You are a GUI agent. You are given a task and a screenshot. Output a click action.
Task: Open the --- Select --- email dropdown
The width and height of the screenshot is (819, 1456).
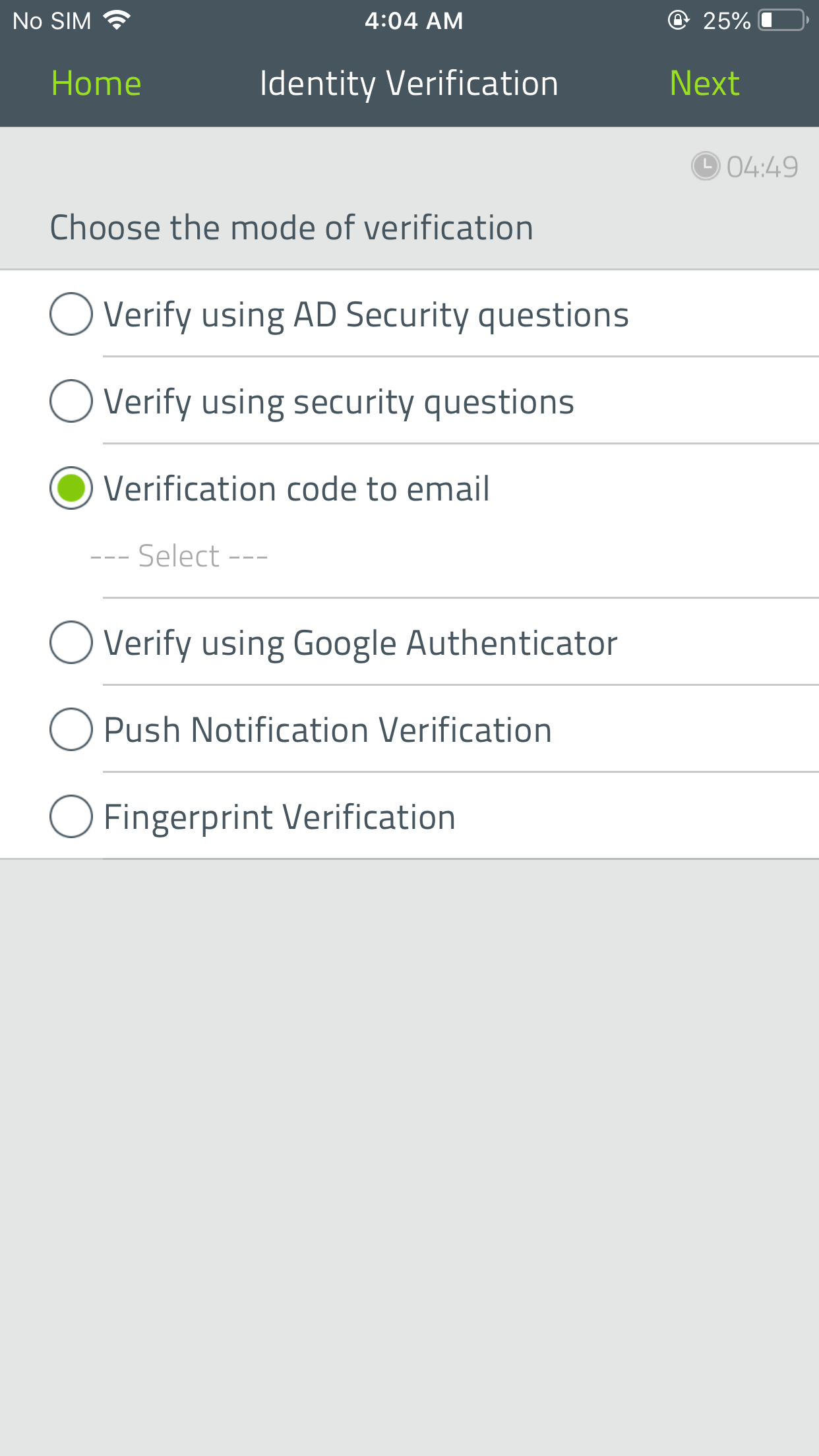click(x=178, y=556)
